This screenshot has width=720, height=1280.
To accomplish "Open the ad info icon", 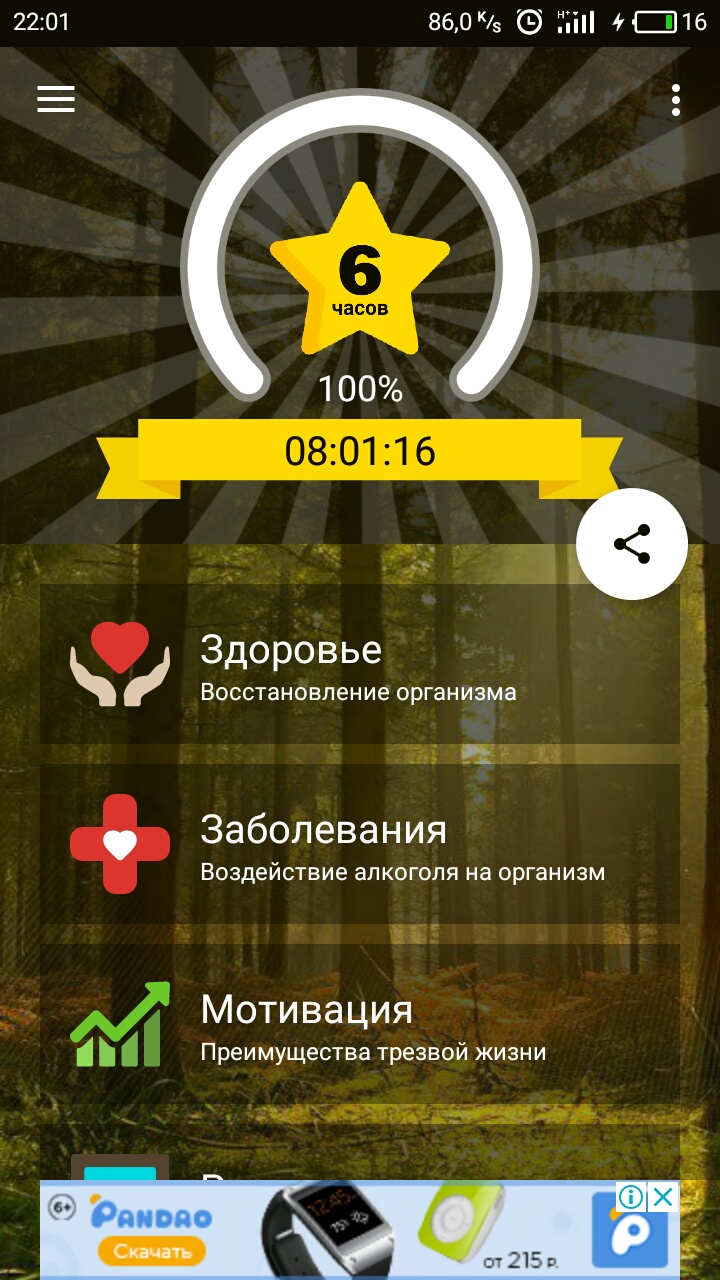I will pos(631,1197).
